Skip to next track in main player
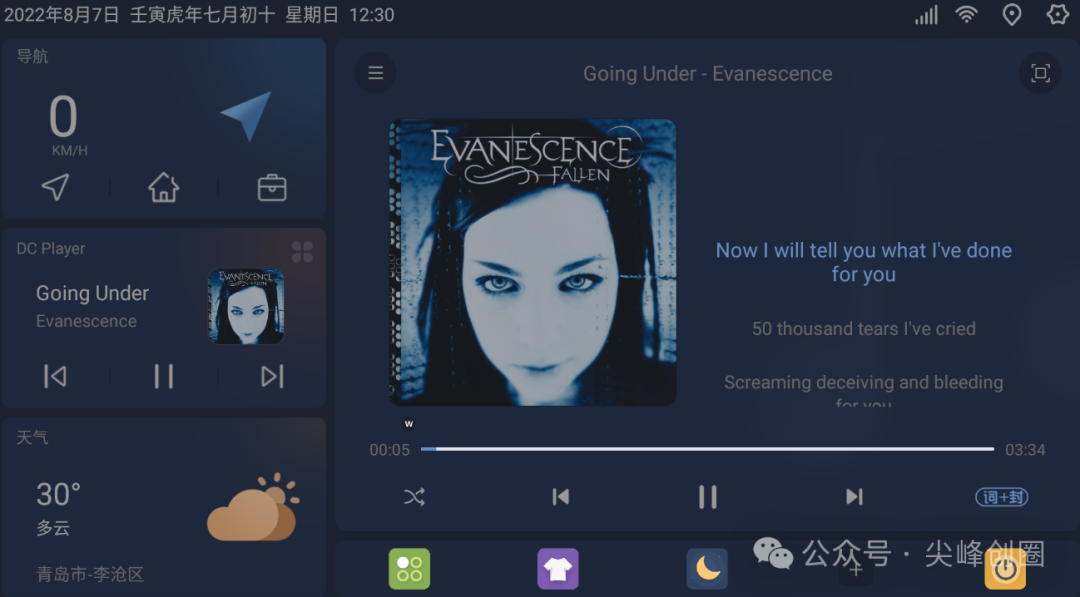This screenshot has width=1080, height=597. [x=854, y=497]
